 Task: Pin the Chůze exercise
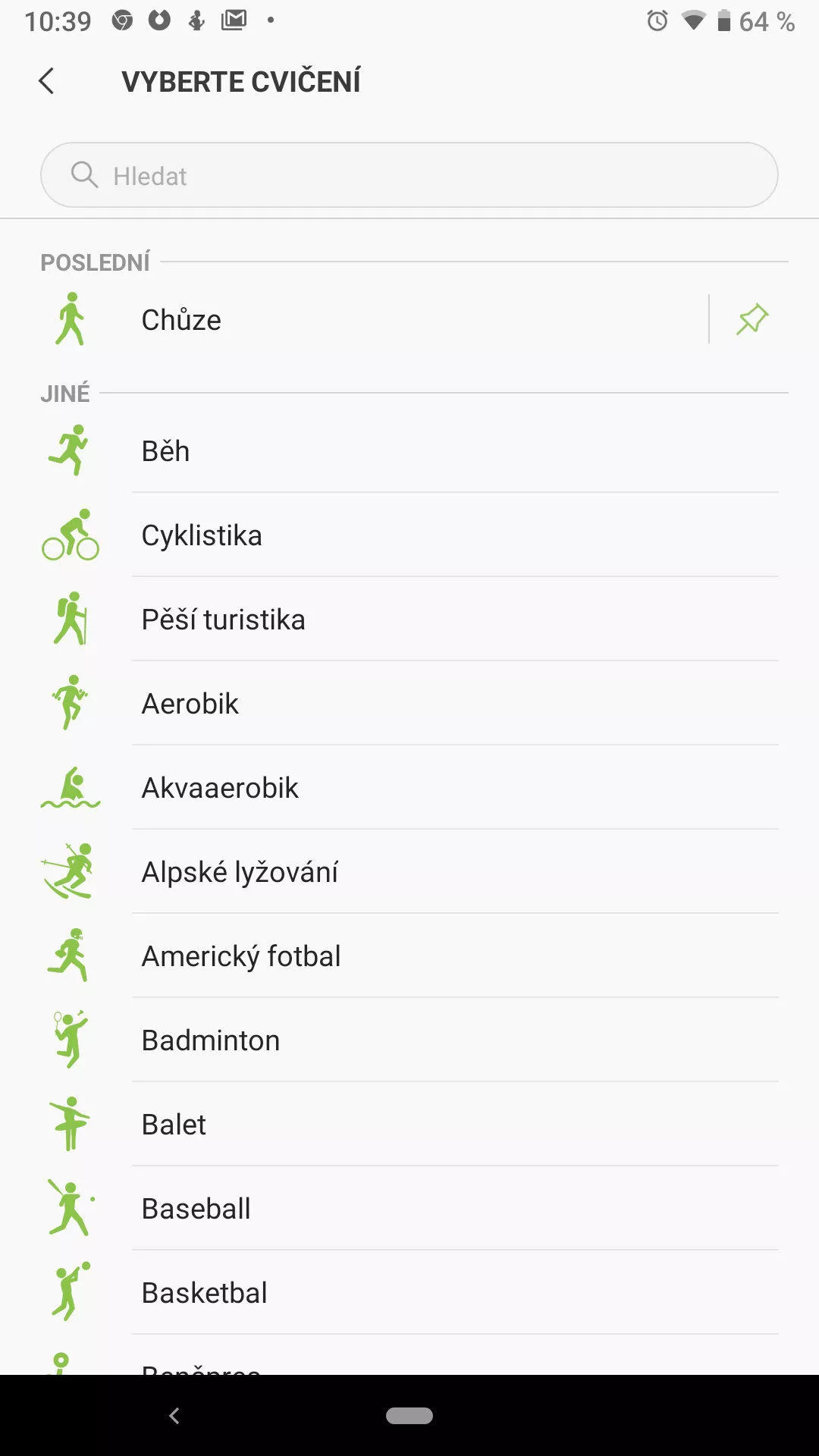(x=752, y=319)
